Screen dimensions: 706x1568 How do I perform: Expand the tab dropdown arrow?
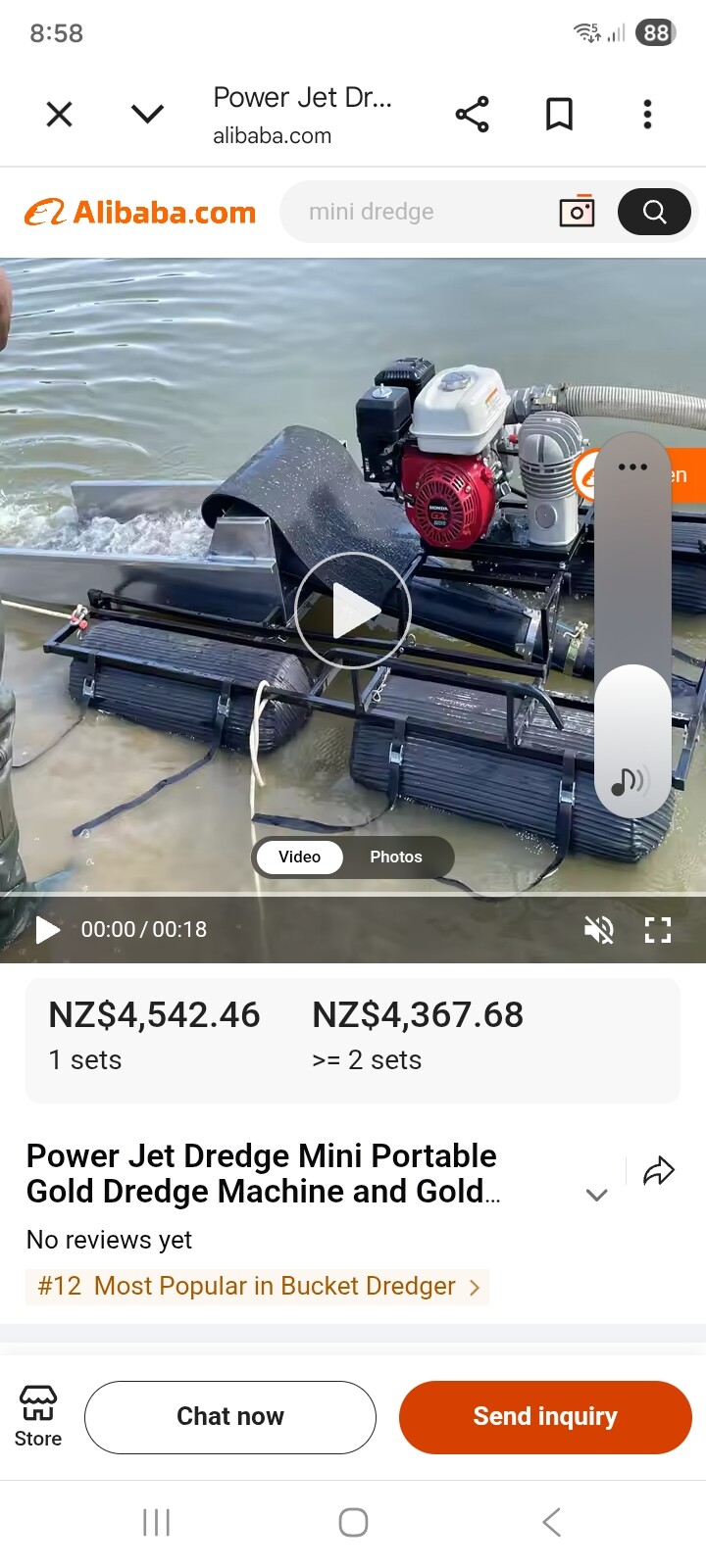tap(147, 115)
